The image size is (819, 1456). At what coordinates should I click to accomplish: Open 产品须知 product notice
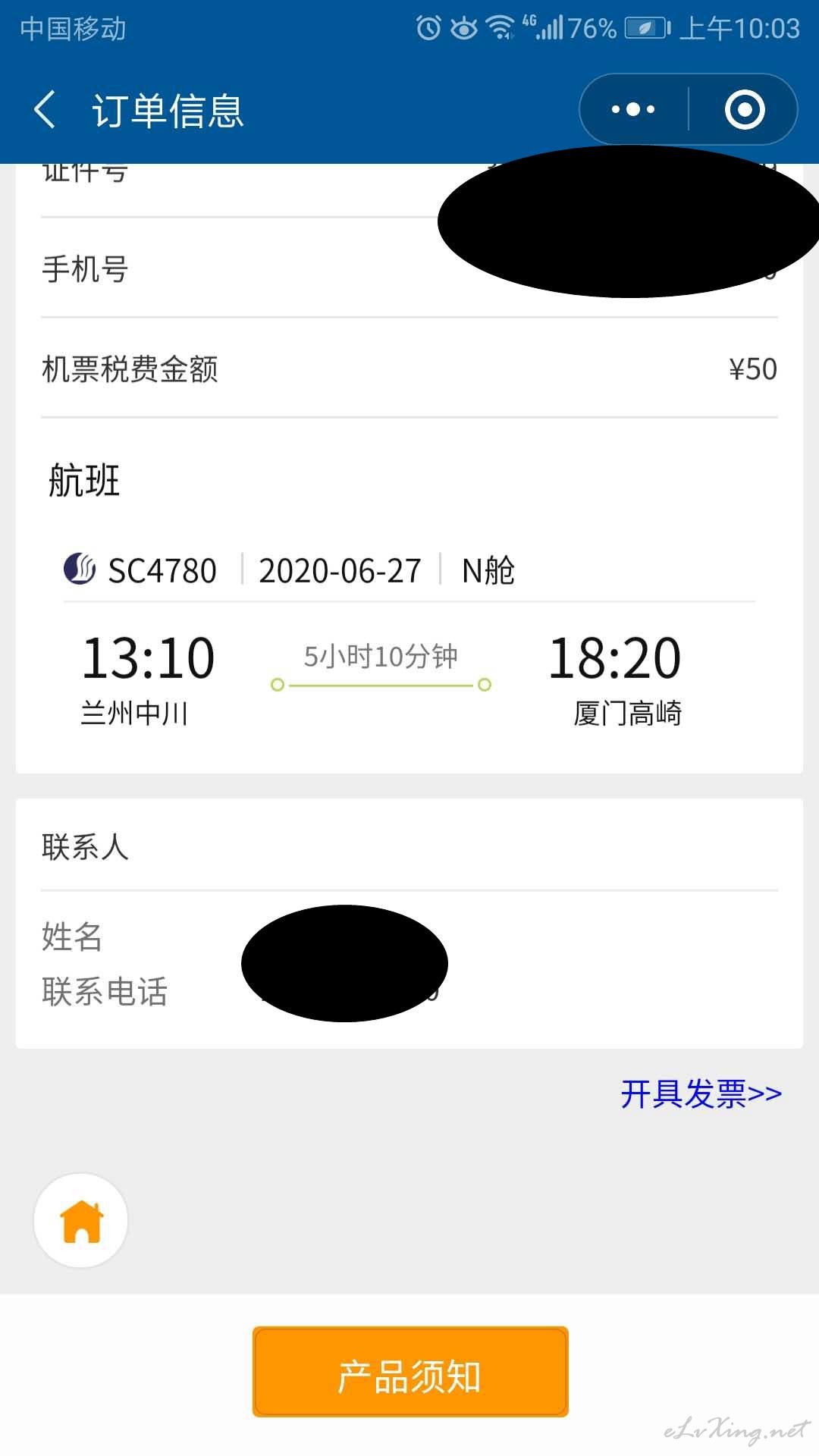(x=410, y=1372)
